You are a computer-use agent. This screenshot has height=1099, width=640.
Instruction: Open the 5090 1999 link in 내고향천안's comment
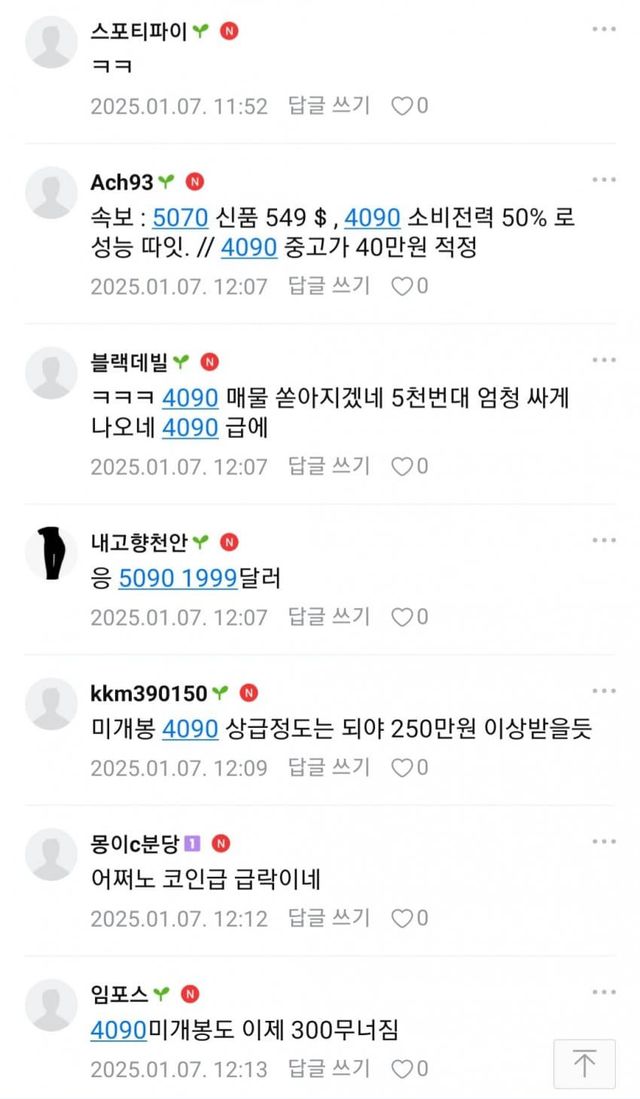pyautogui.click(x=177, y=578)
